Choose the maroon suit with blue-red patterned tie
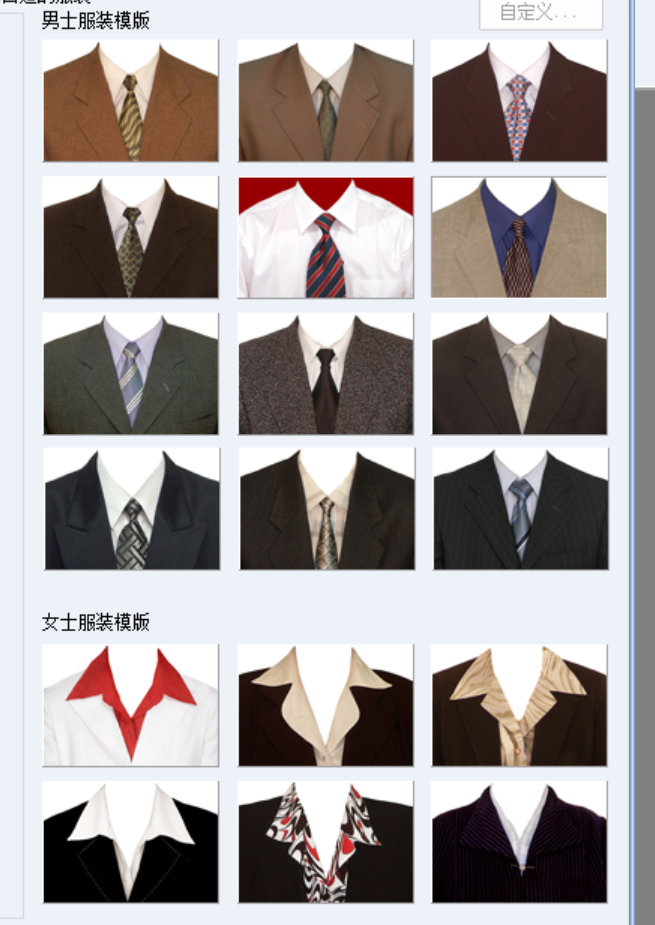Viewport: 655px width, 925px height. (519, 101)
